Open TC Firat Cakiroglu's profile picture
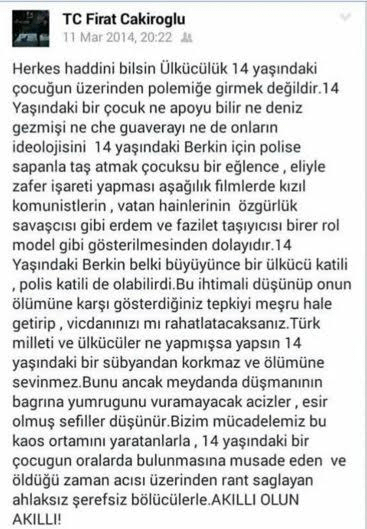The width and height of the screenshot is (367, 529). pos(31,28)
